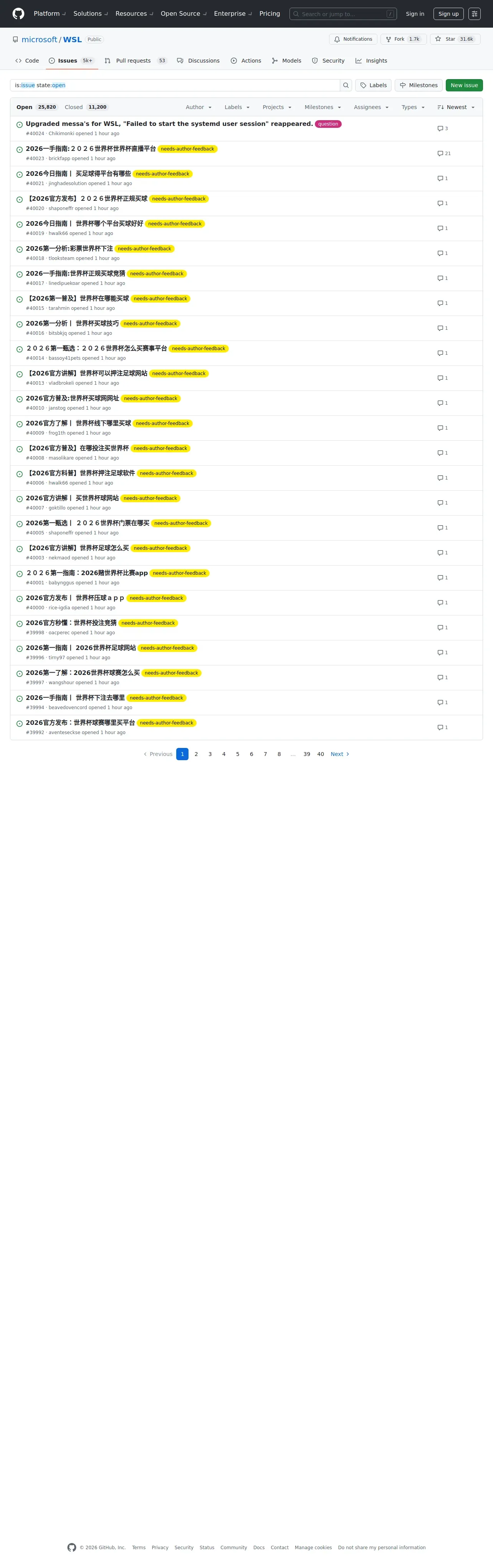Expand the Newest sort dropdown
This screenshot has width=493, height=1568.
tap(456, 107)
